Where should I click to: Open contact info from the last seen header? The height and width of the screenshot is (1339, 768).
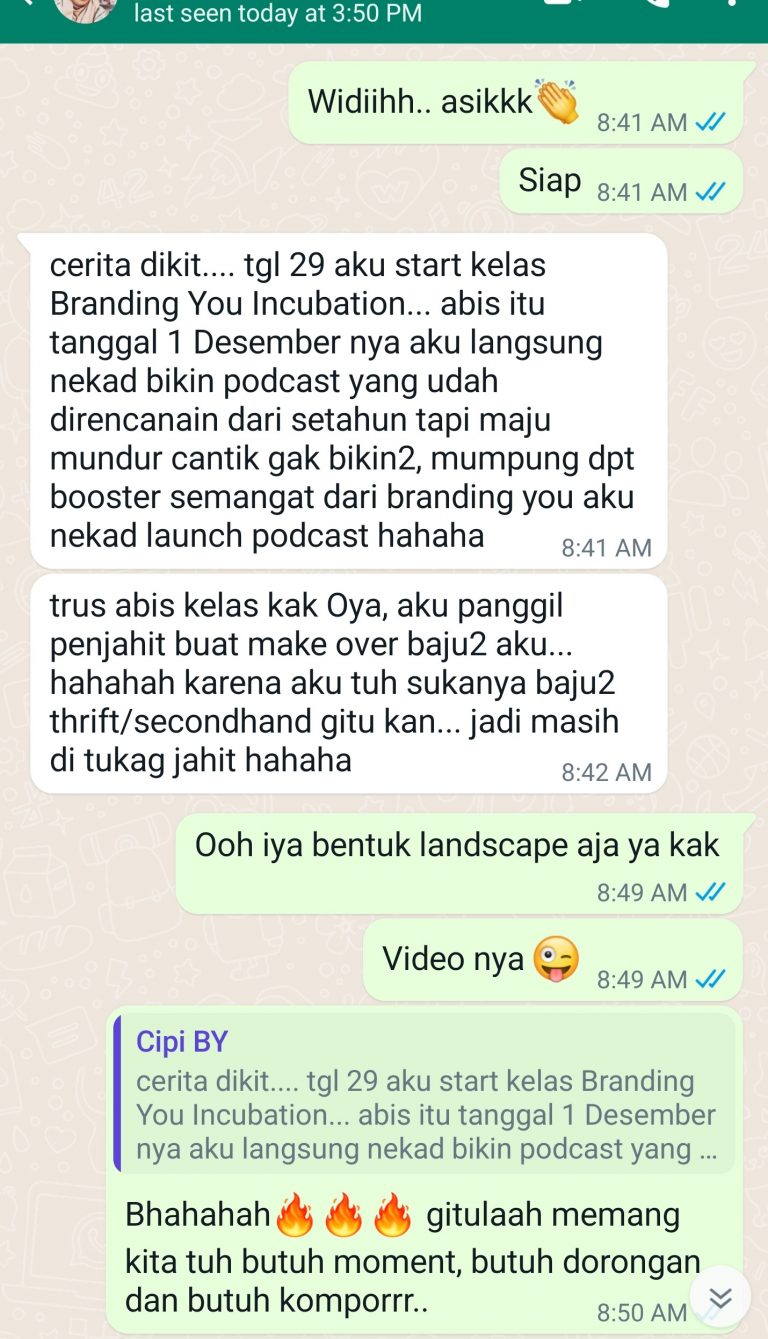(278, 14)
